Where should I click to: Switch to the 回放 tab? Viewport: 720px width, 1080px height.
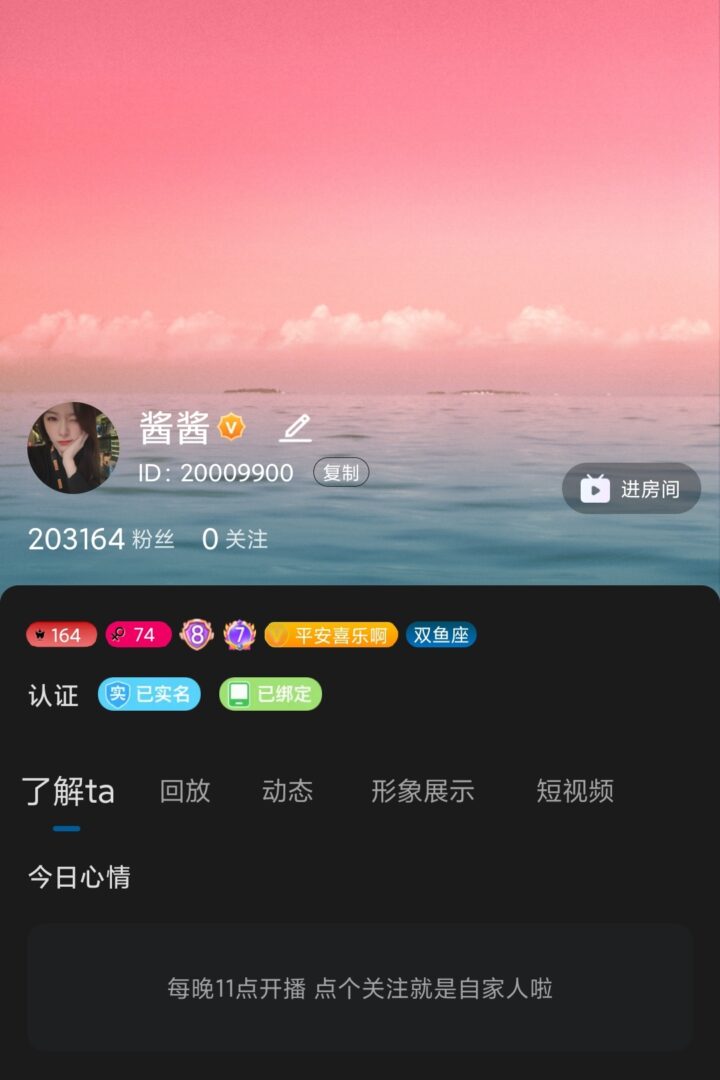pyautogui.click(x=185, y=791)
